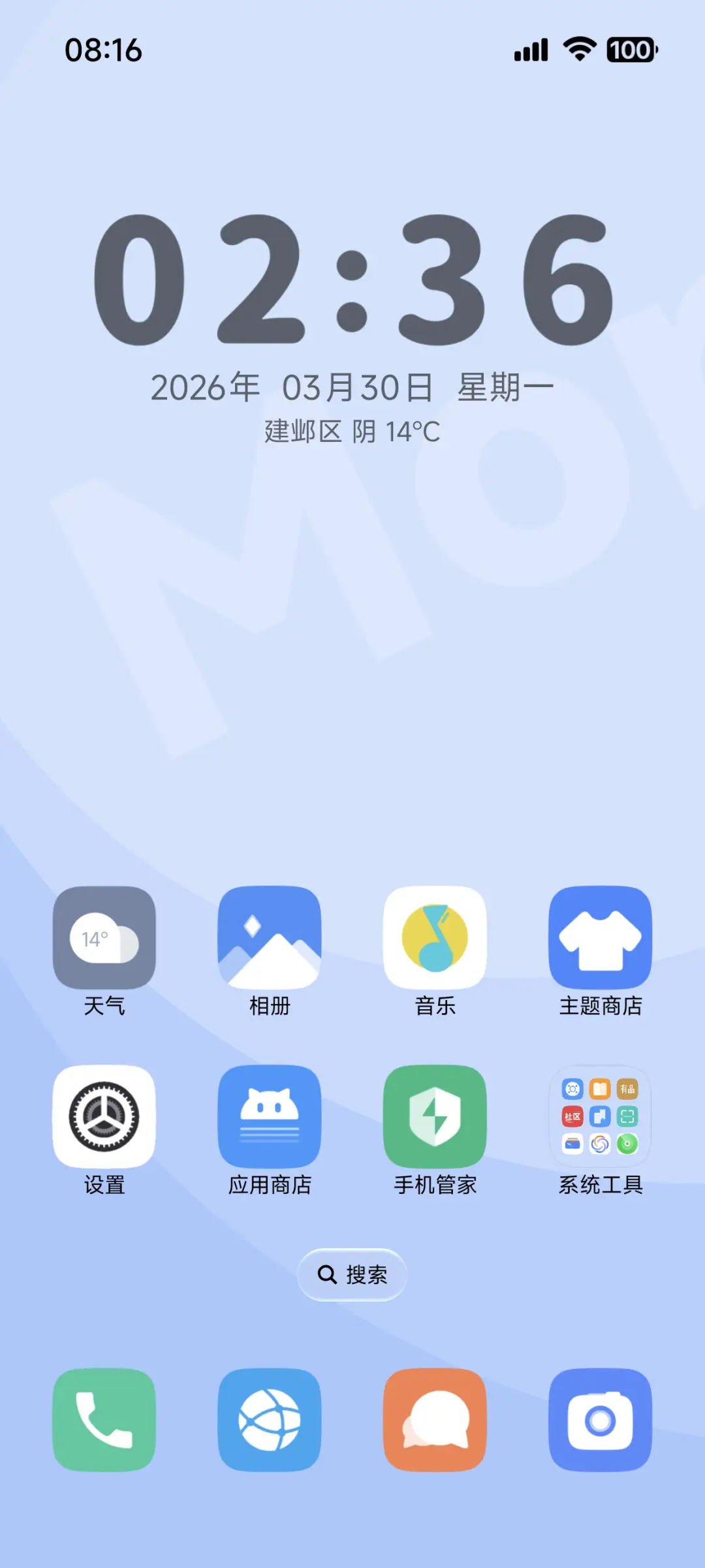This screenshot has width=705, height=1568.
Task: Open the 有品 mini icon in the folder
Action: pos(627,1090)
